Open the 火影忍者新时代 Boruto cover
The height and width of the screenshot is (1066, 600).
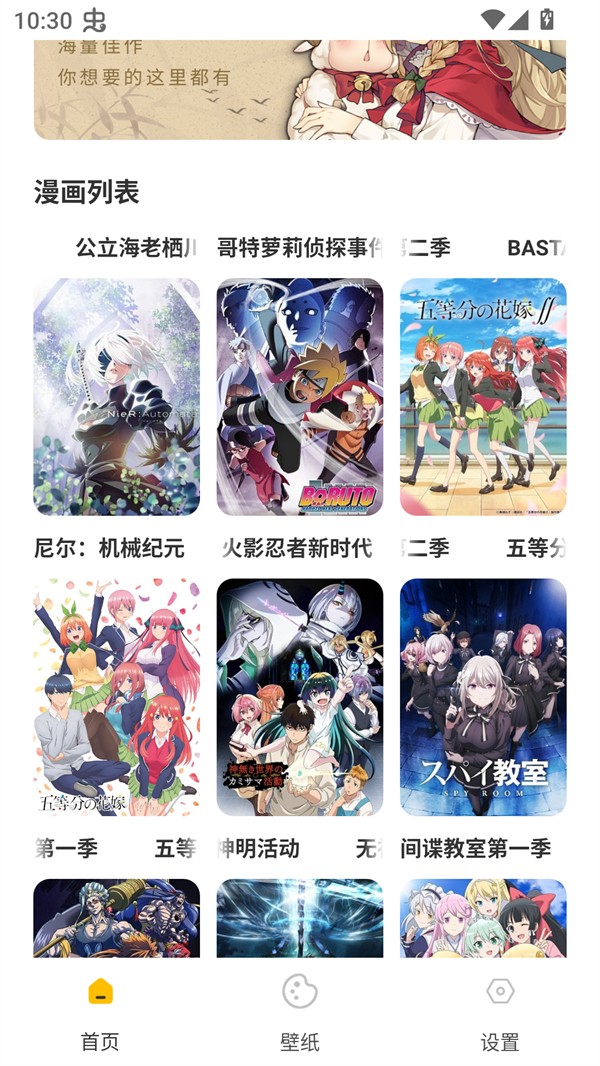point(299,397)
